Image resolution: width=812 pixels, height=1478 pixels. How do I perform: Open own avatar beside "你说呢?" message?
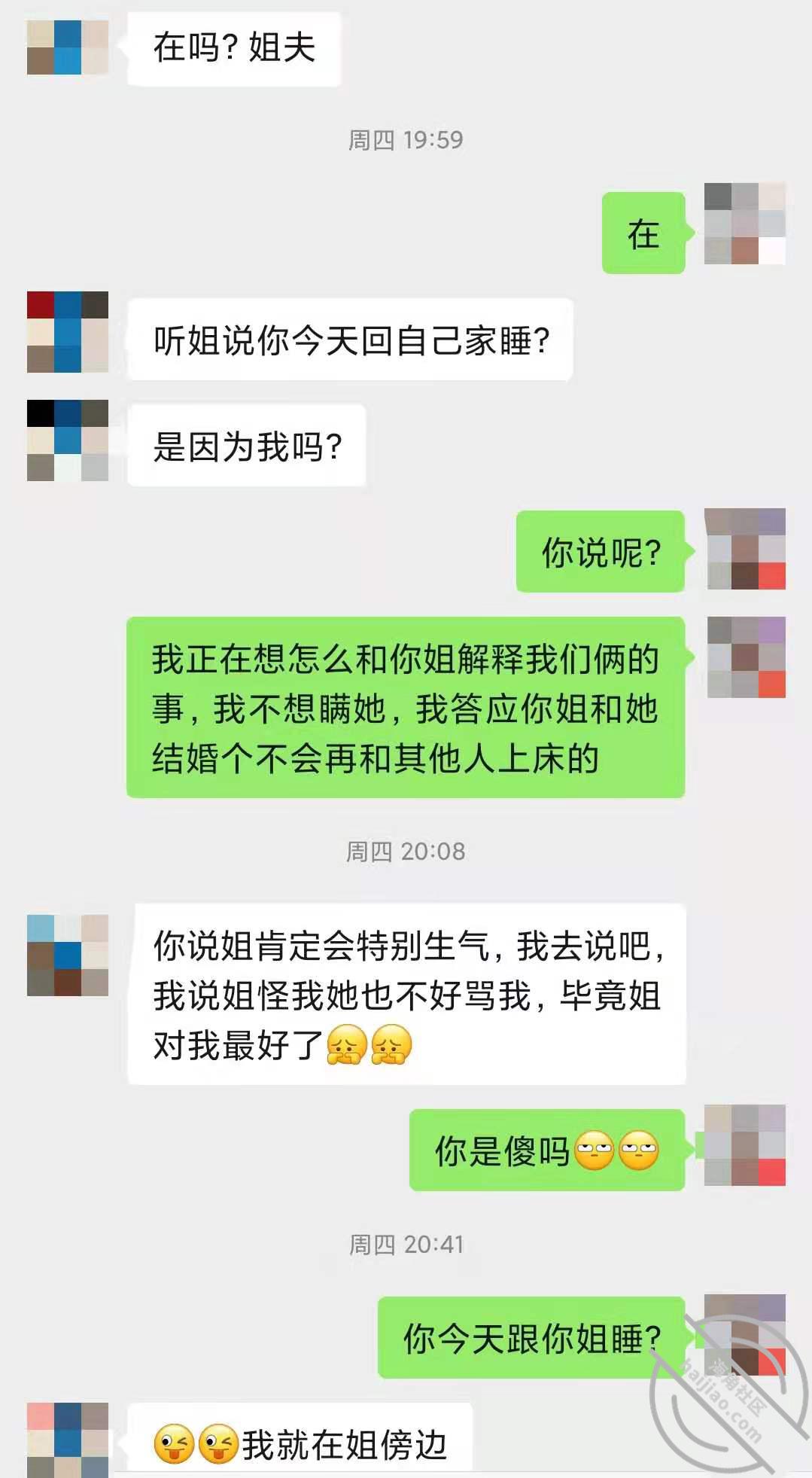pyautogui.click(x=745, y=549)
